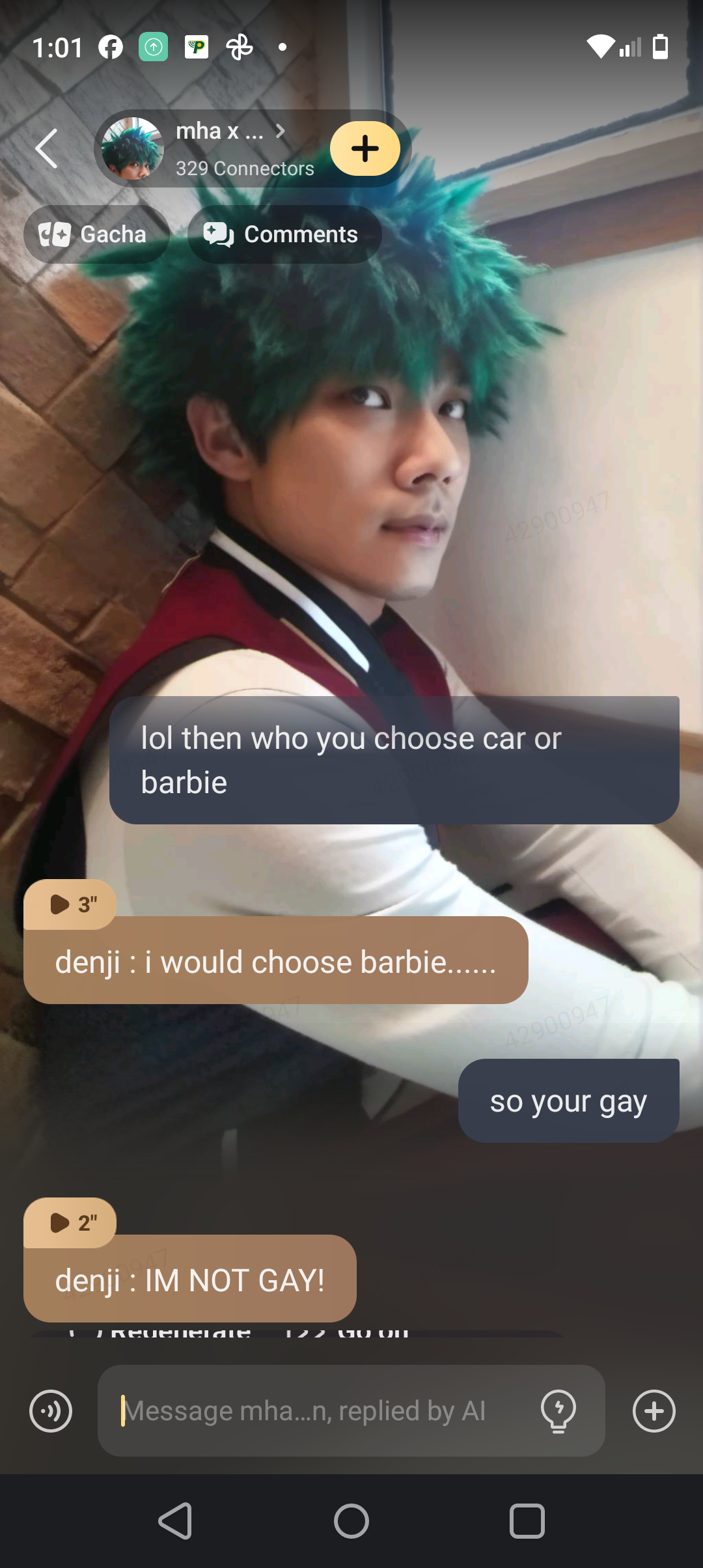Connect using the yellow plus button

point(365,148)
